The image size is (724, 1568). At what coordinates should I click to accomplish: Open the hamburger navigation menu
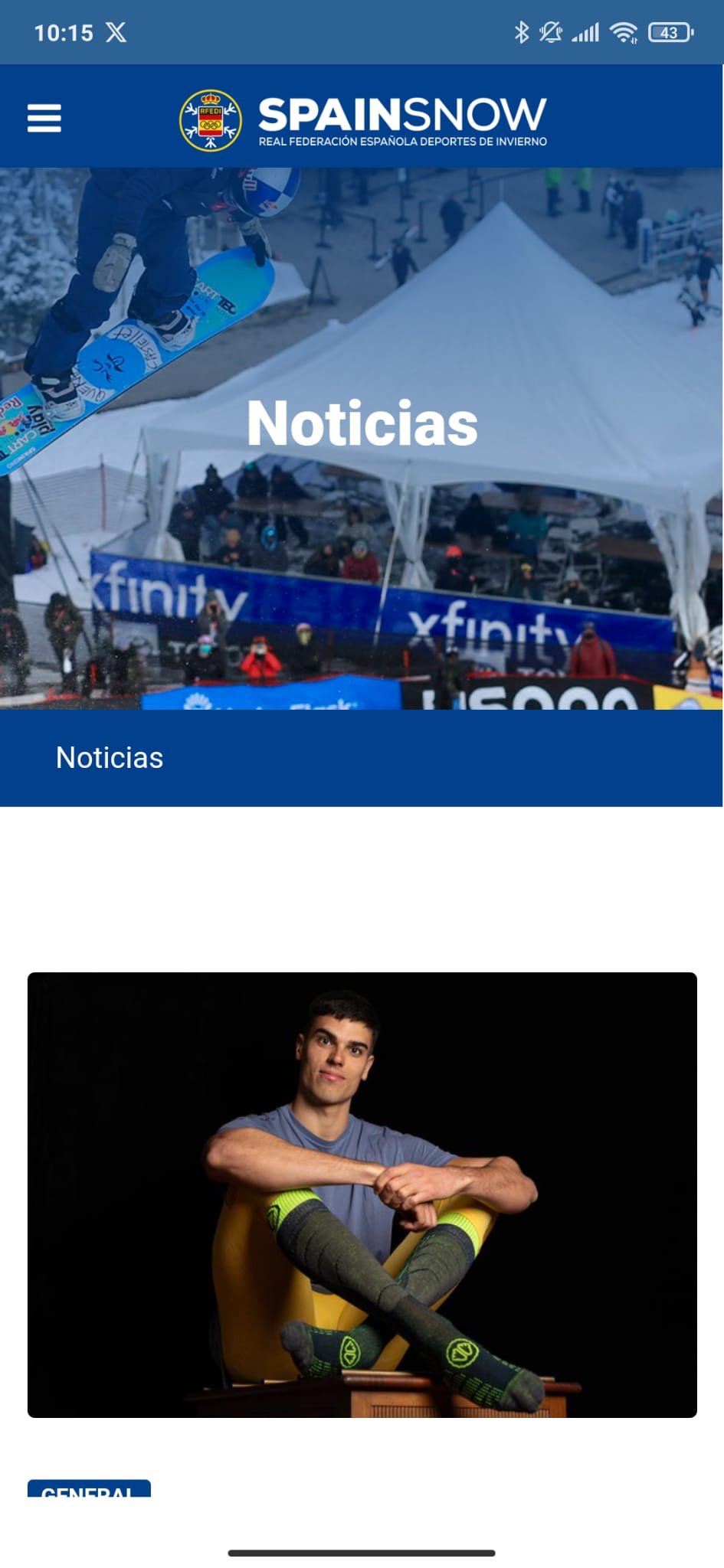(44, 119)
